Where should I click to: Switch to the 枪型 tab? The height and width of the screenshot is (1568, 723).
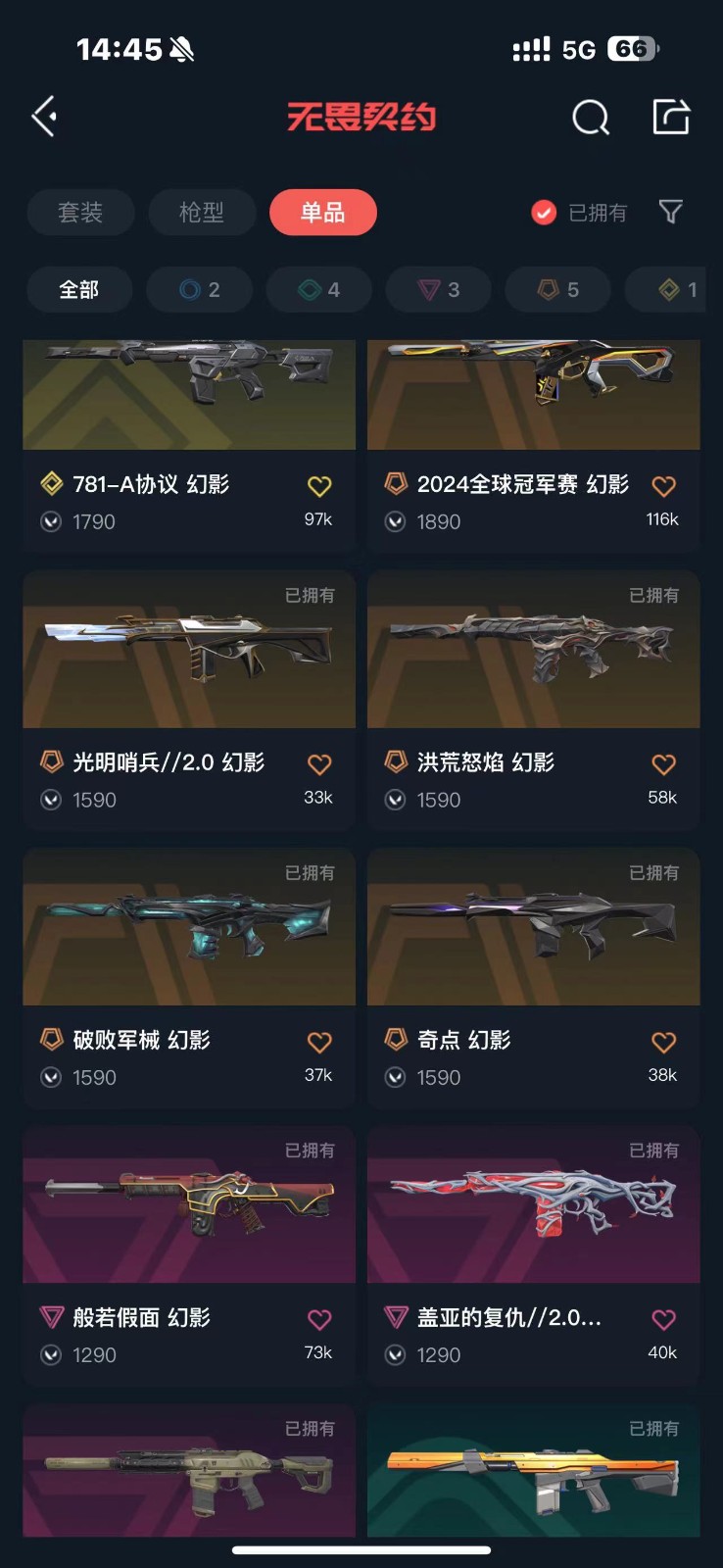[x=202, y=213]
